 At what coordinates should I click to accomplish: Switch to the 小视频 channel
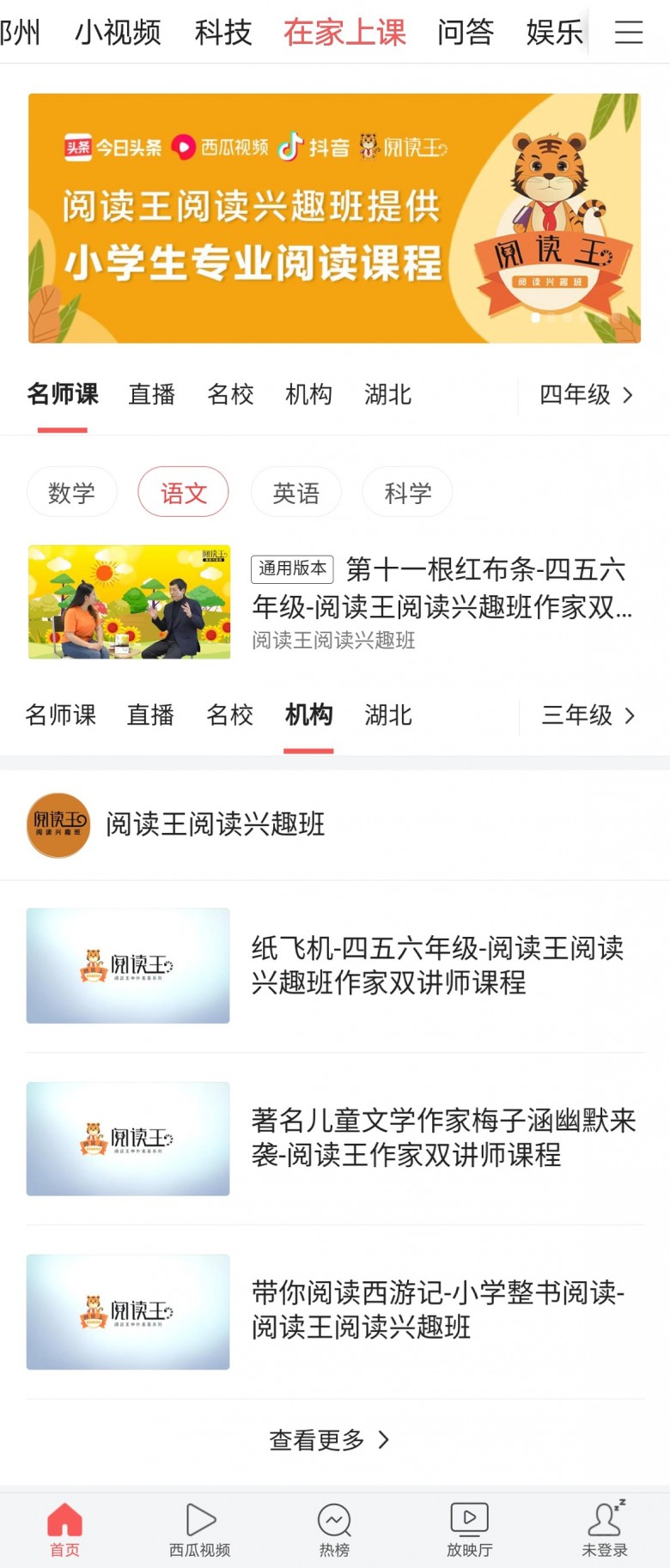click(x=118, y=33)
